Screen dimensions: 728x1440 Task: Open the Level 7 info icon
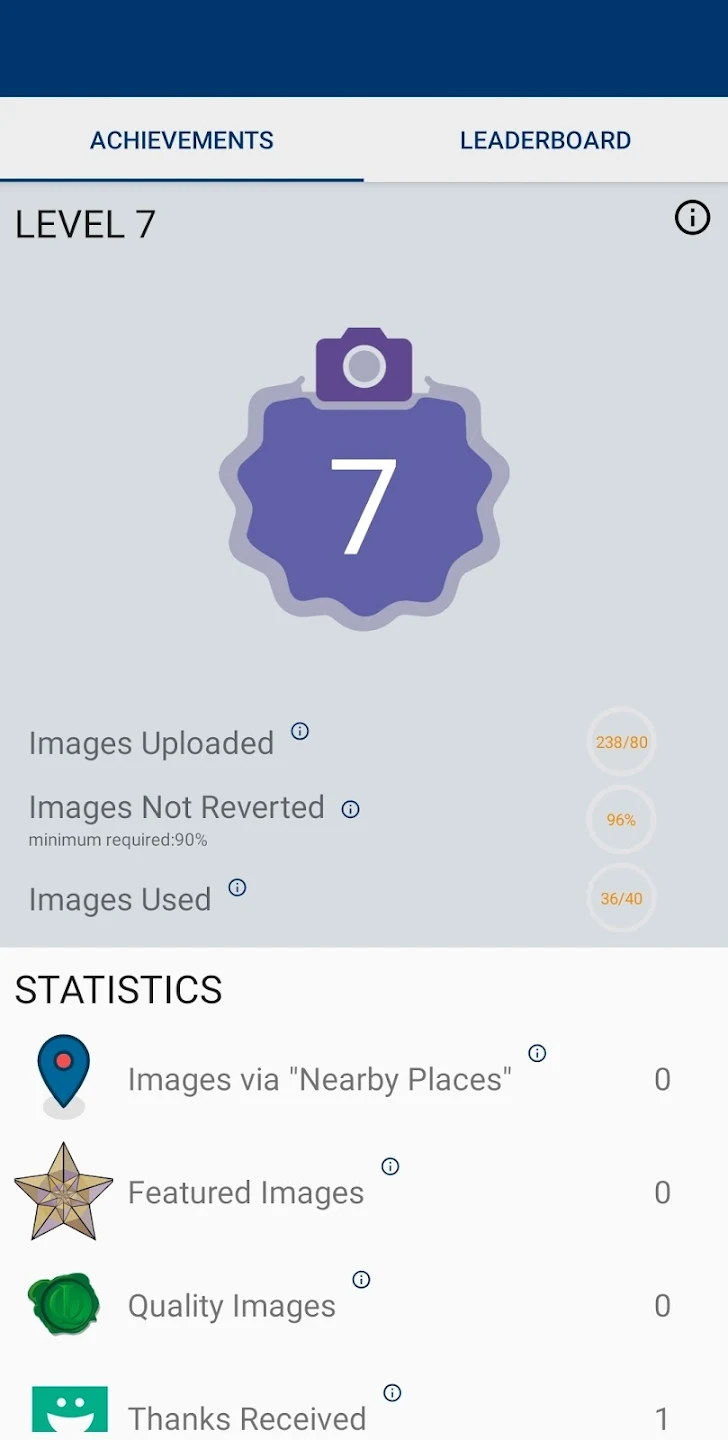[692, 218]
